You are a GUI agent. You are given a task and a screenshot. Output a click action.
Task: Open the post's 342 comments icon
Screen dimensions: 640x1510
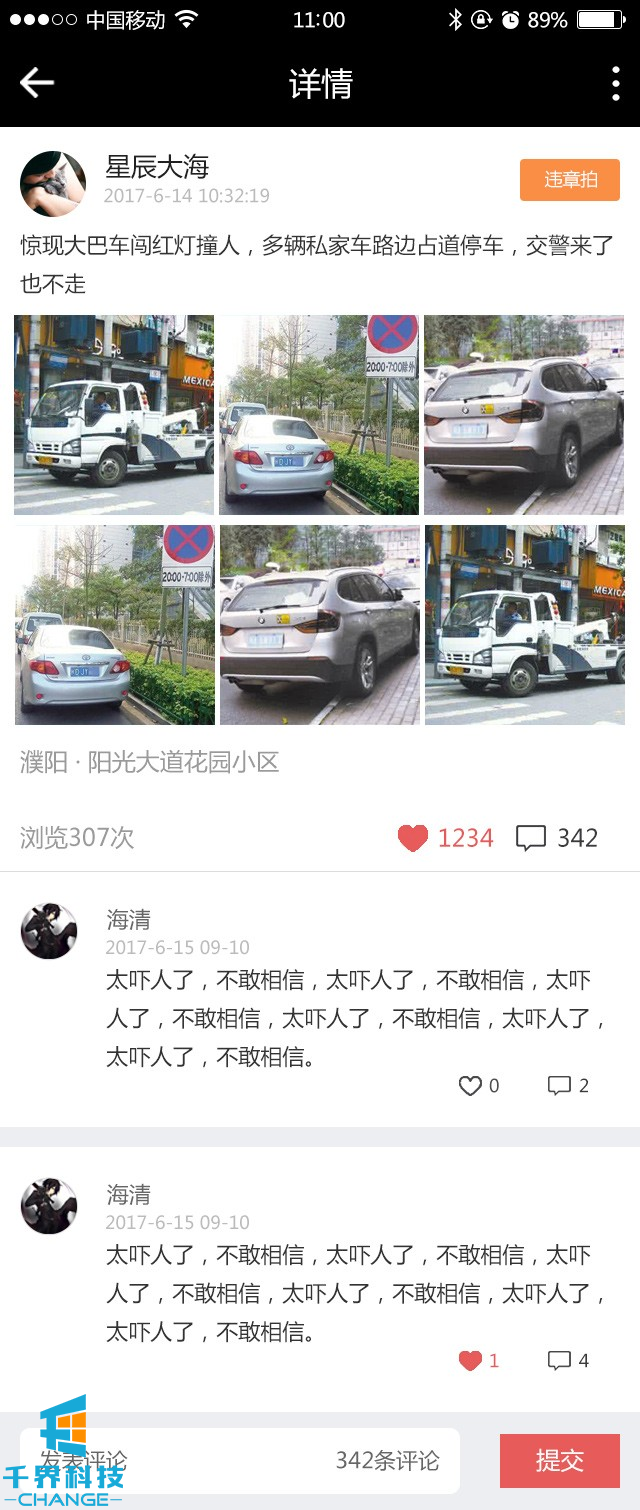pos(531,838)
